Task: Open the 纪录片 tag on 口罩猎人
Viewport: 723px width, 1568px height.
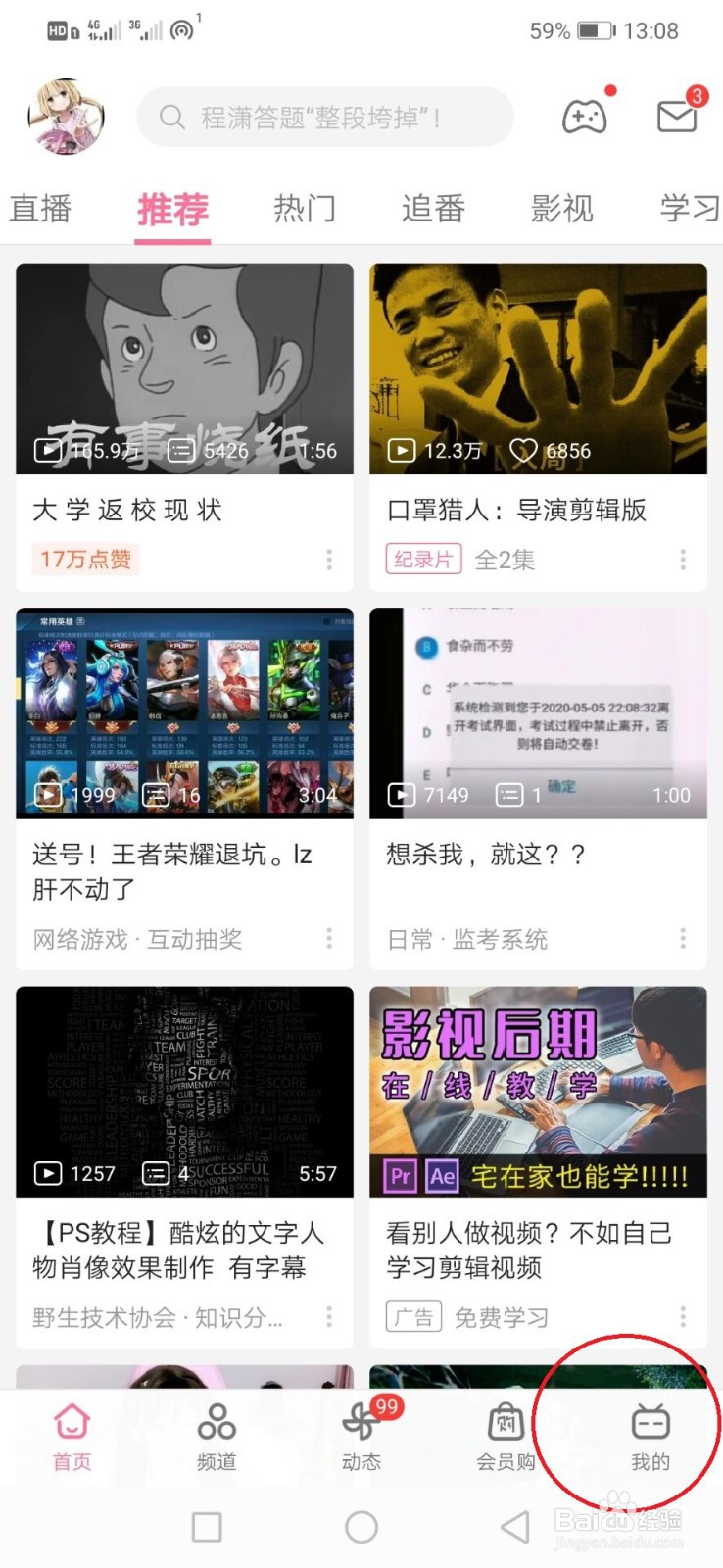Action: point(422,558)
